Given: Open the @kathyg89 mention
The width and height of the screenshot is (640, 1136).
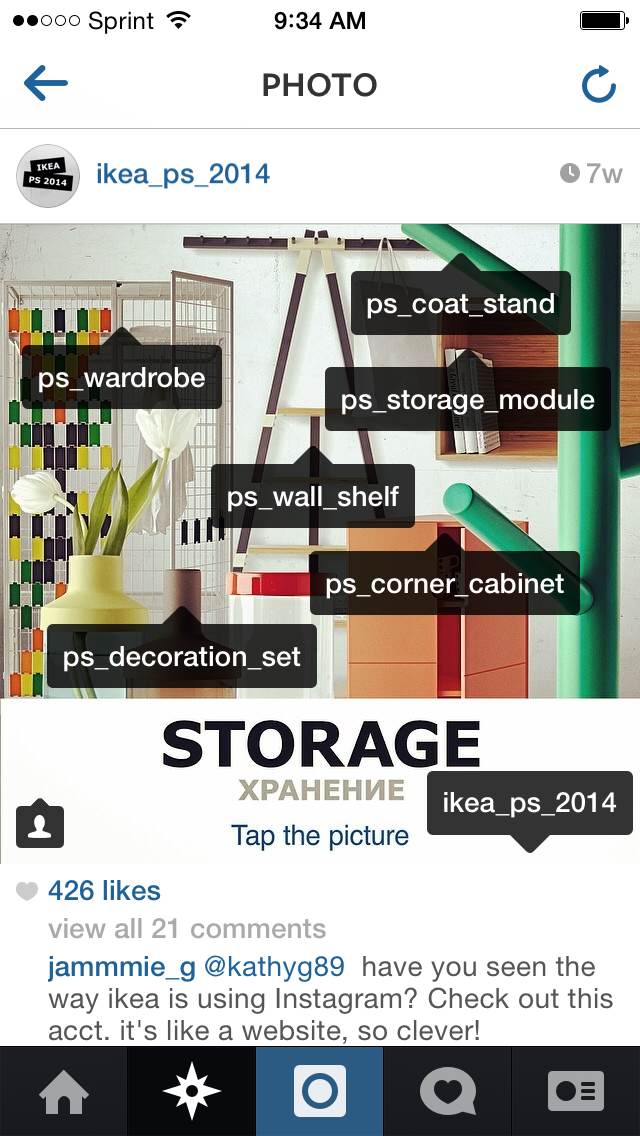Looking at the screenshot, I should [x=274, y=967].
